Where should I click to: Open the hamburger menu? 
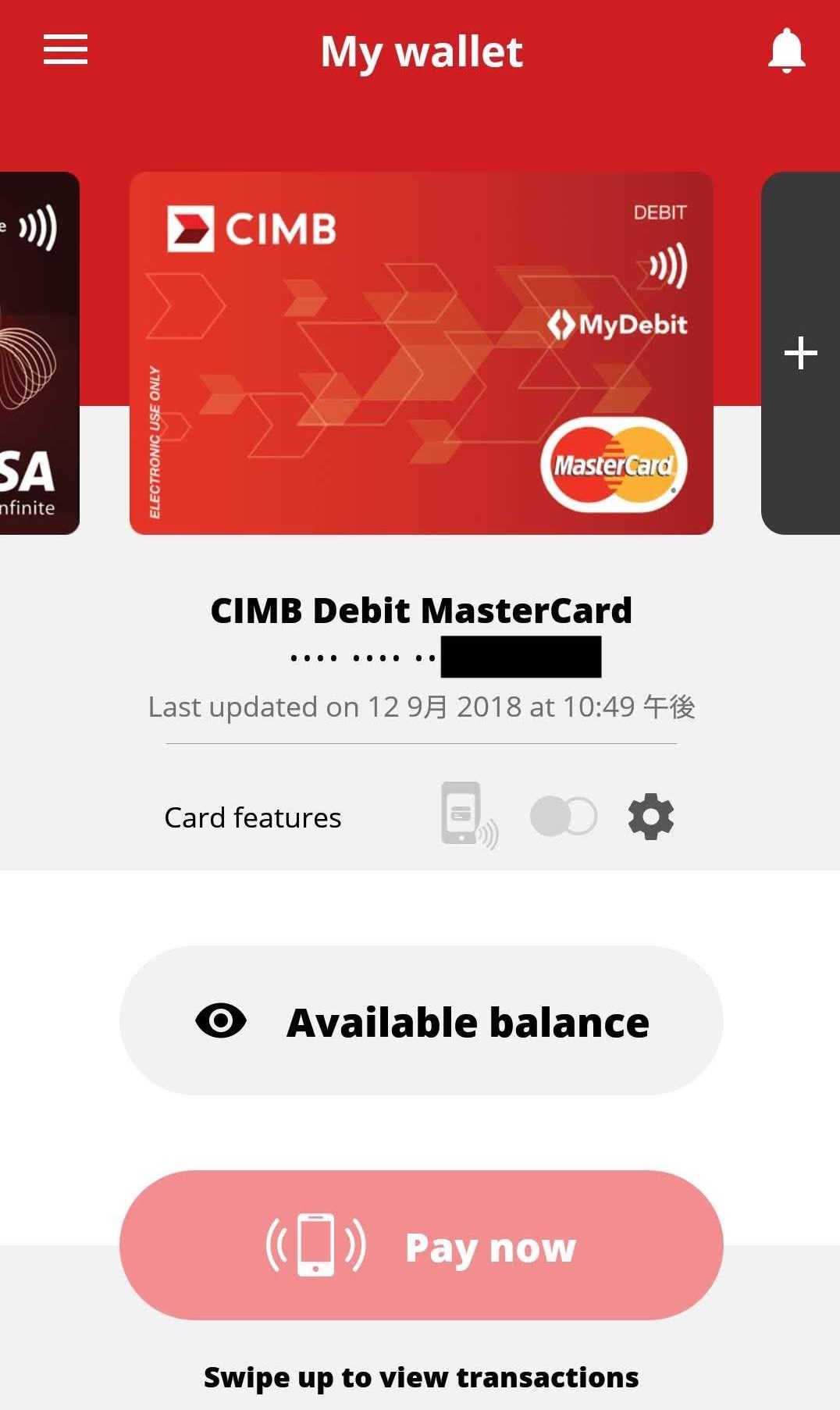(x=66, y=51)
